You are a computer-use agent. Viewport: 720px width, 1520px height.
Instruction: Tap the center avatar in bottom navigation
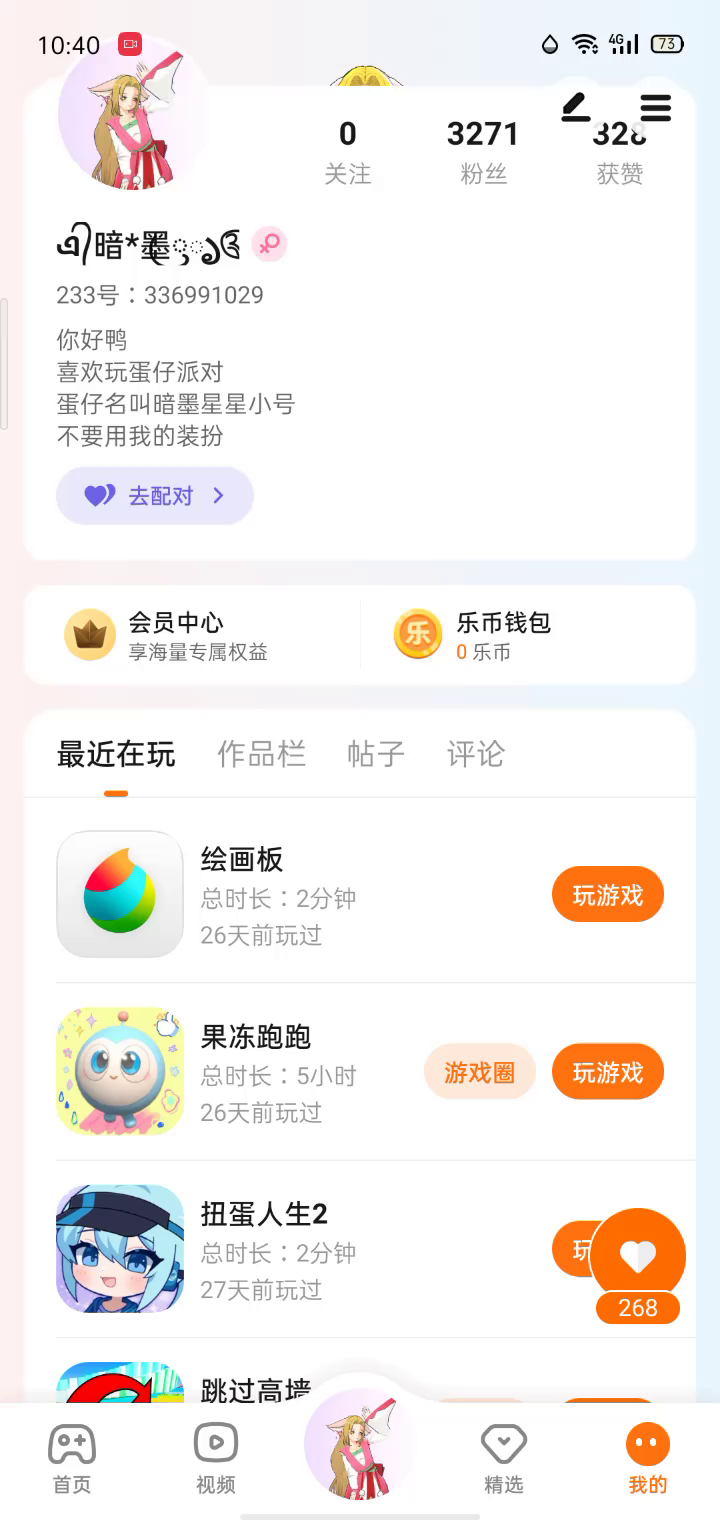tap(360, 1442)
